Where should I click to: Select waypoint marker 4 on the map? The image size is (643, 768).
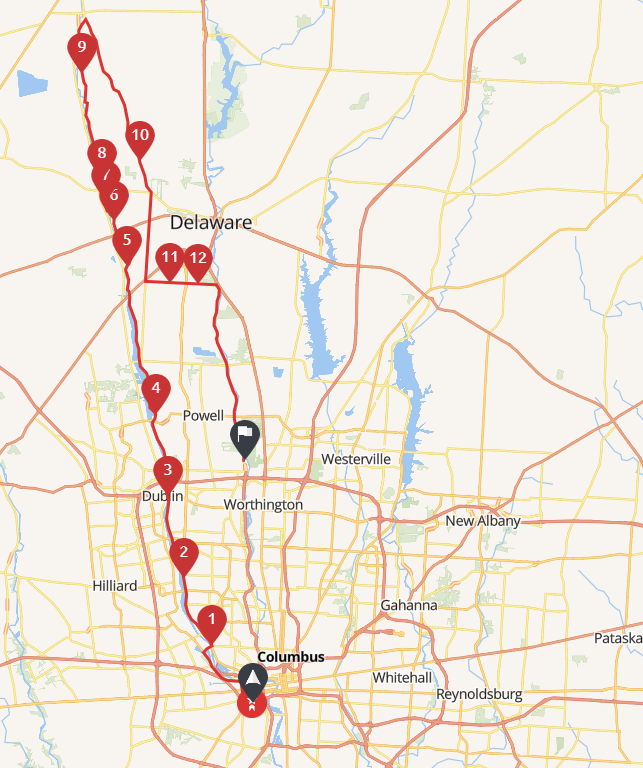click(x=155, y=390)
